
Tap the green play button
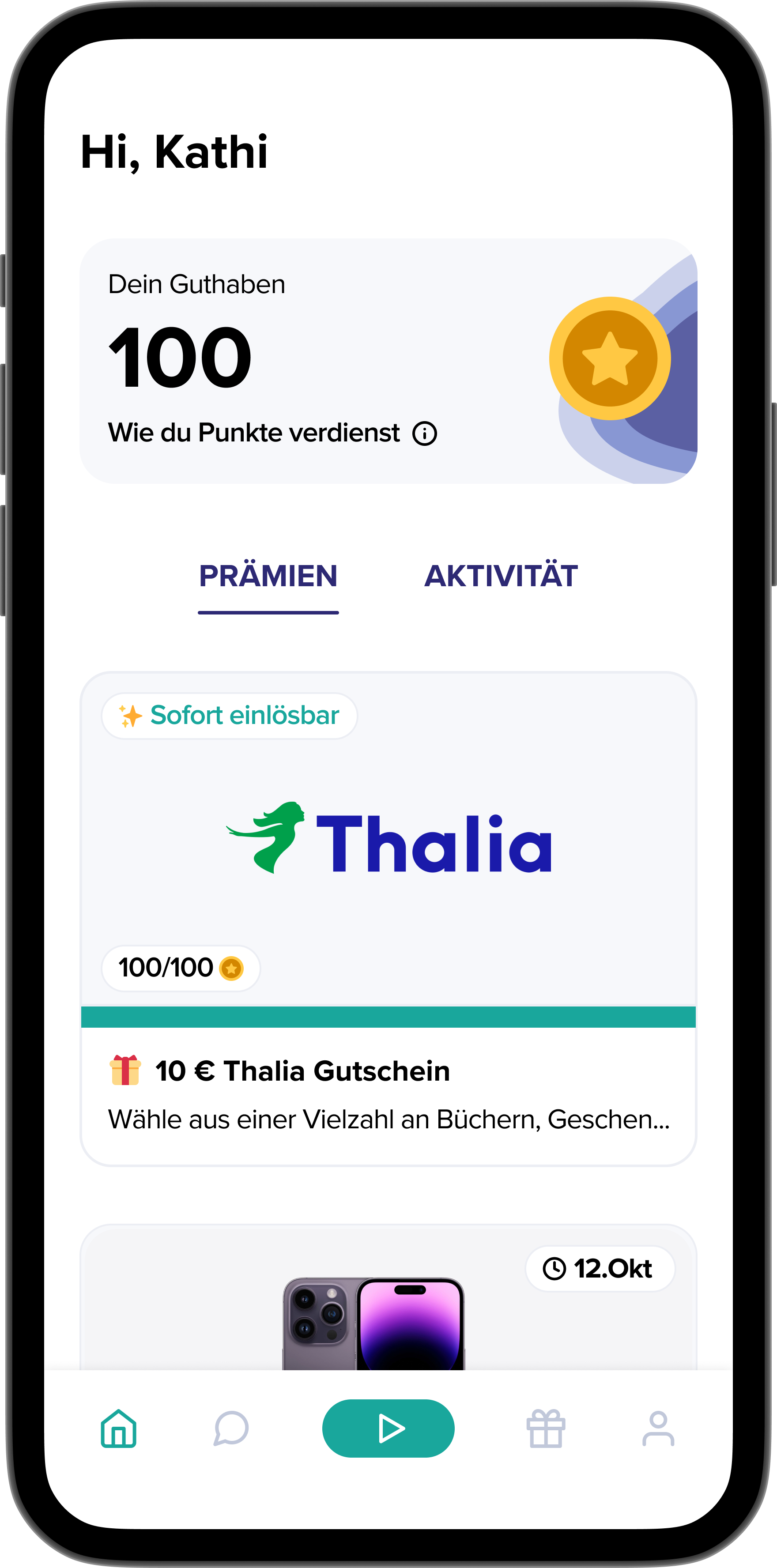click(x=388, y=1428)
